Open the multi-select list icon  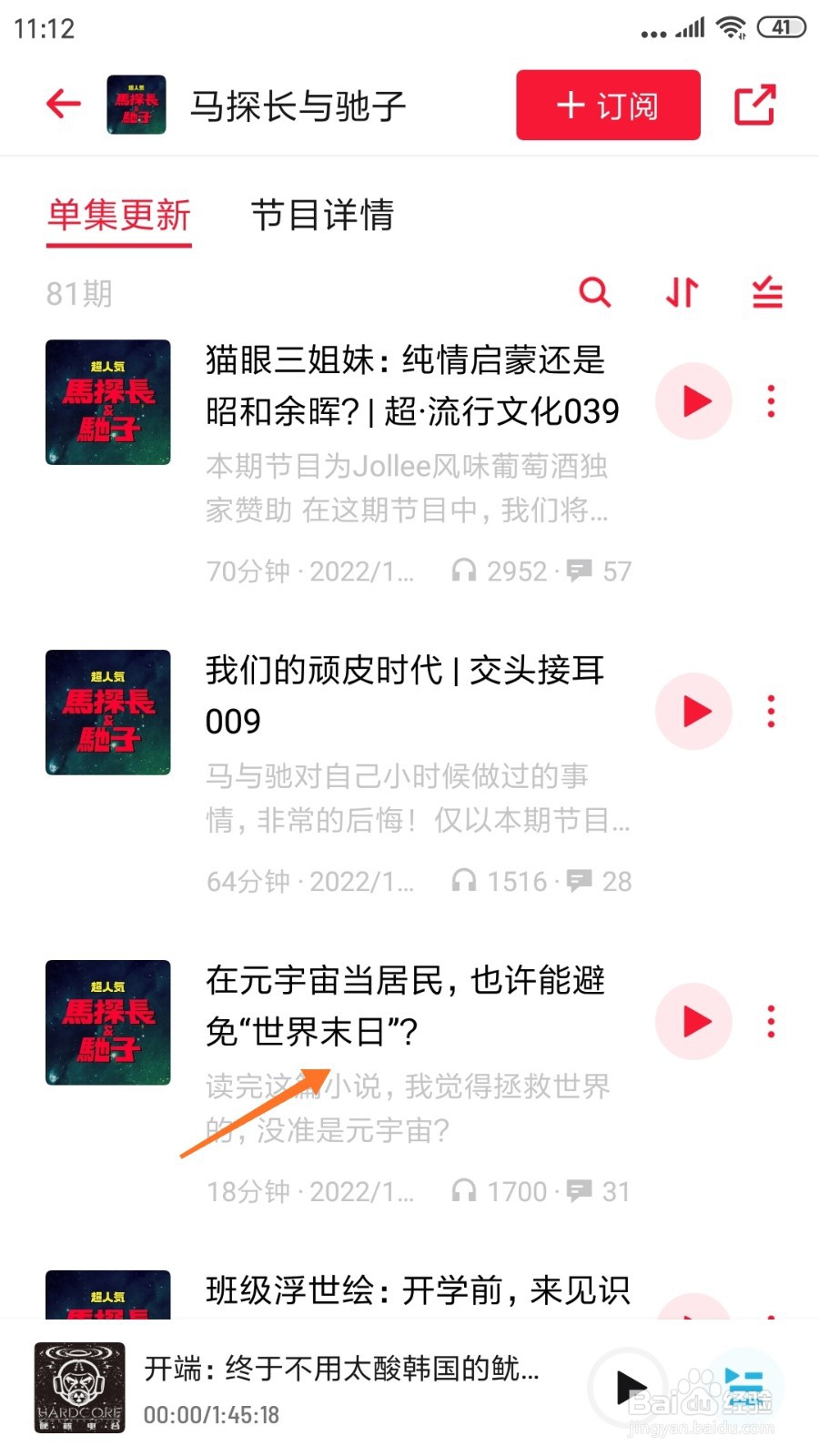[x=767, y=292]
